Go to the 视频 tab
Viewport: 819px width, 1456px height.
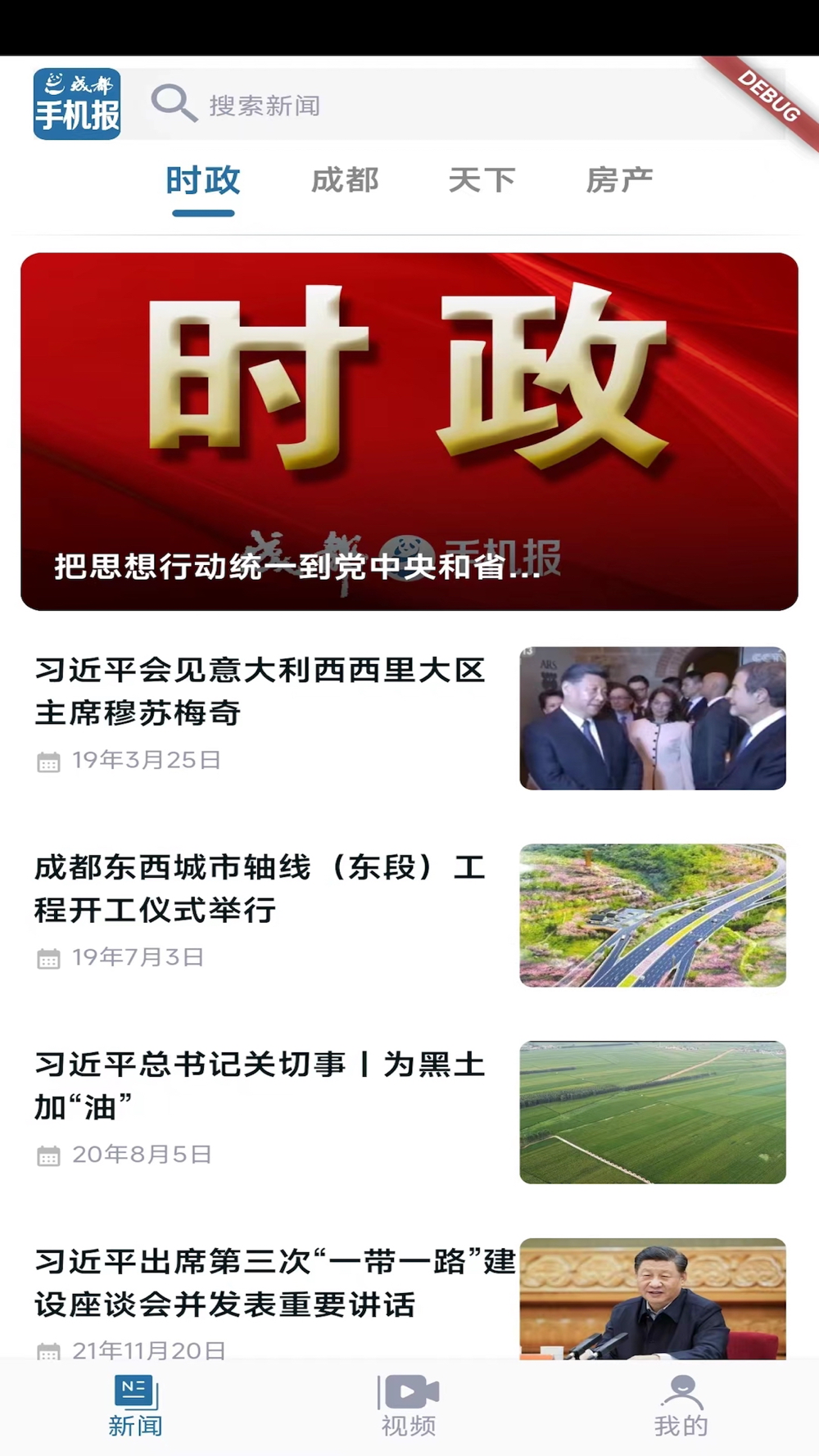pos(409,1406)
